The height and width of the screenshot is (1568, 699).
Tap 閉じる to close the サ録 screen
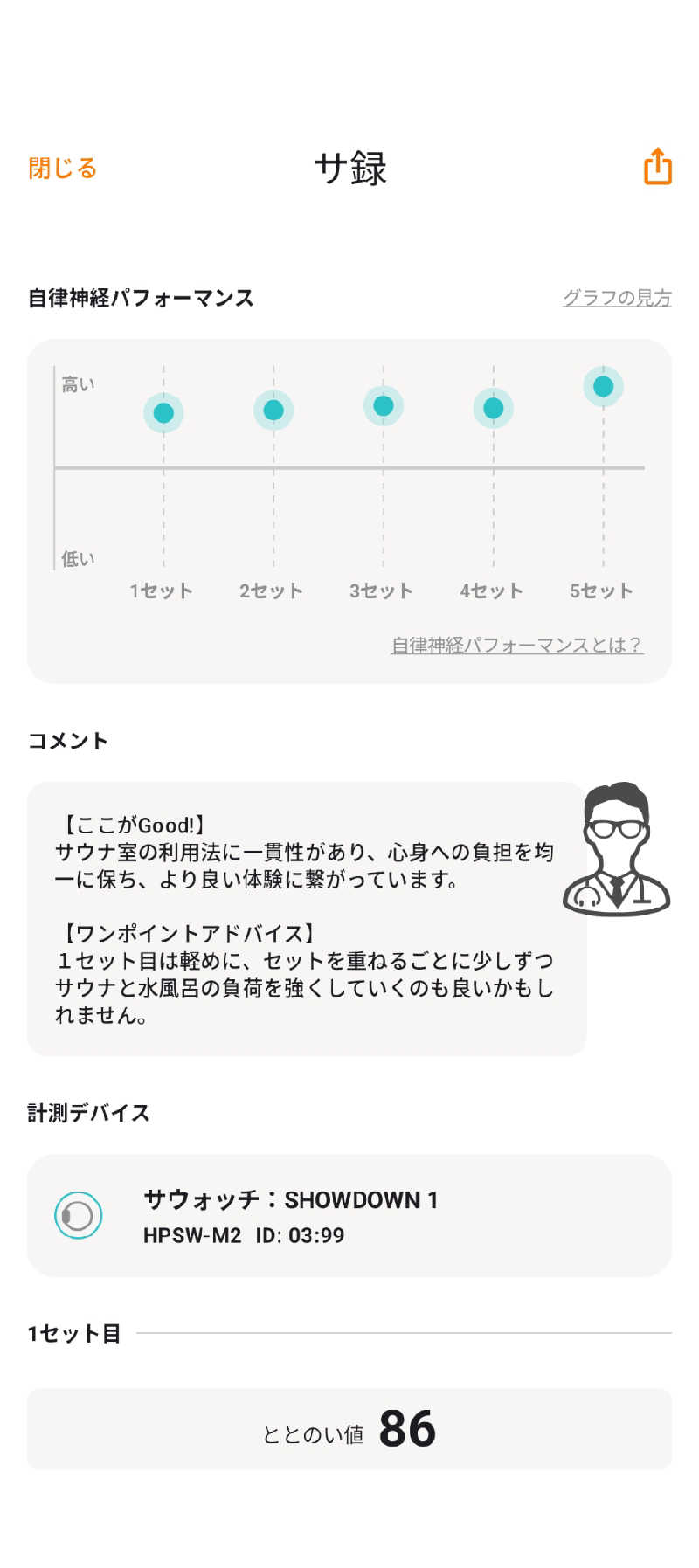click(62, 168)
